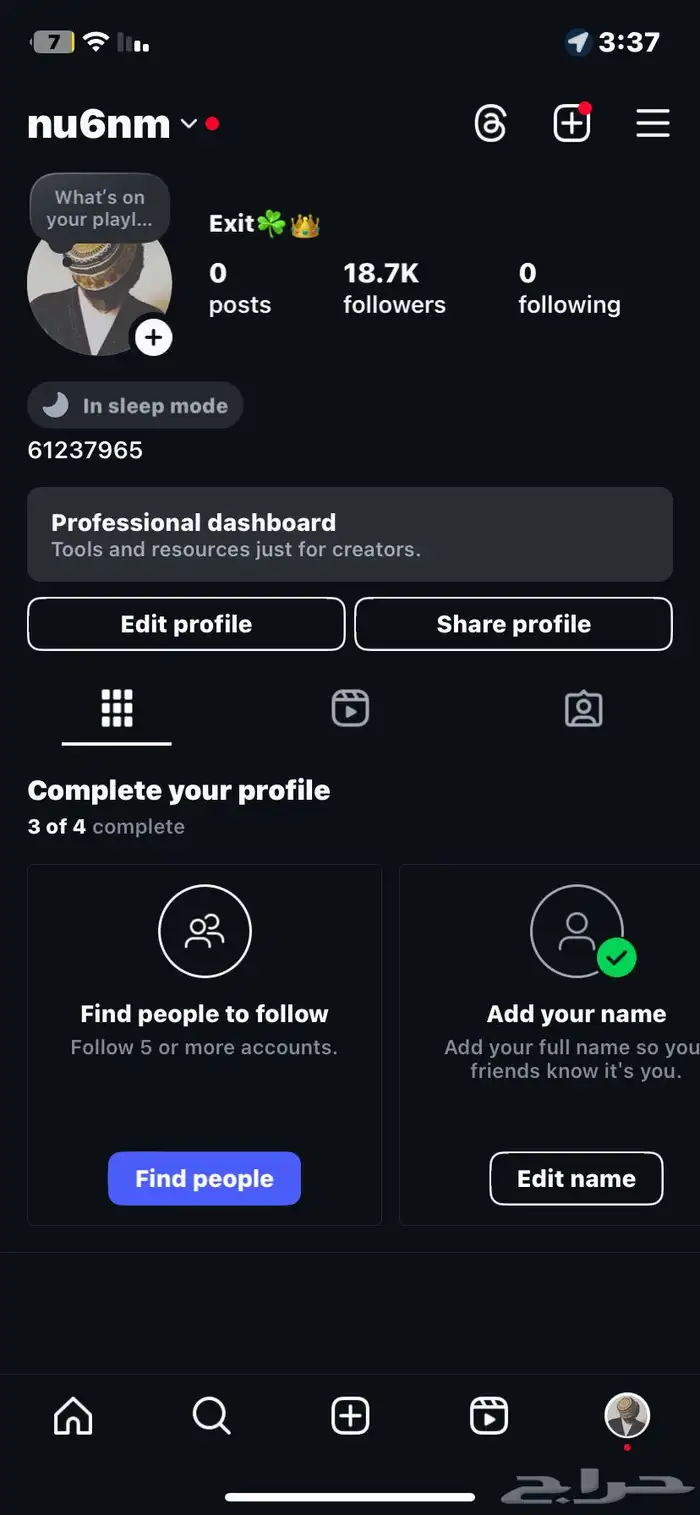Tap the Share profile button
700x1515 pixels.
click(x=513, y=624)
